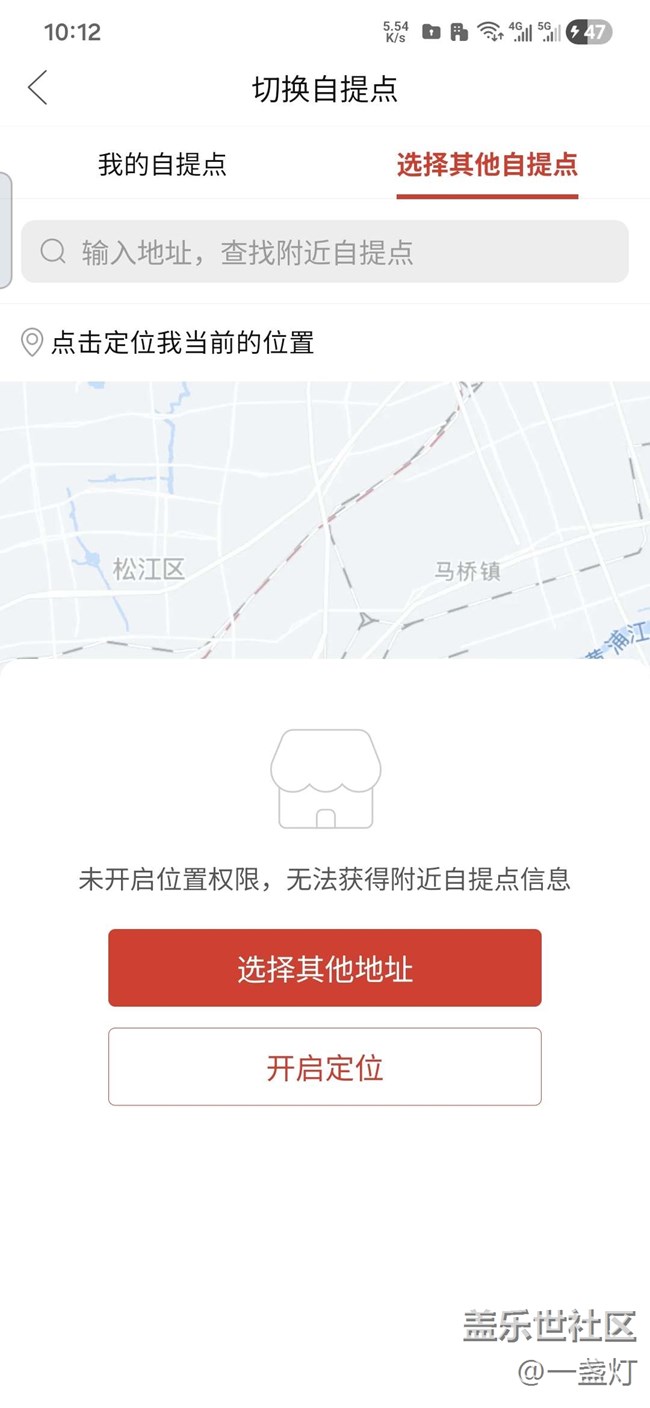Select the 选择其他自提点 tab
Image resolution: width=650 pixels, height=1408 pixels.
point(487,164)
